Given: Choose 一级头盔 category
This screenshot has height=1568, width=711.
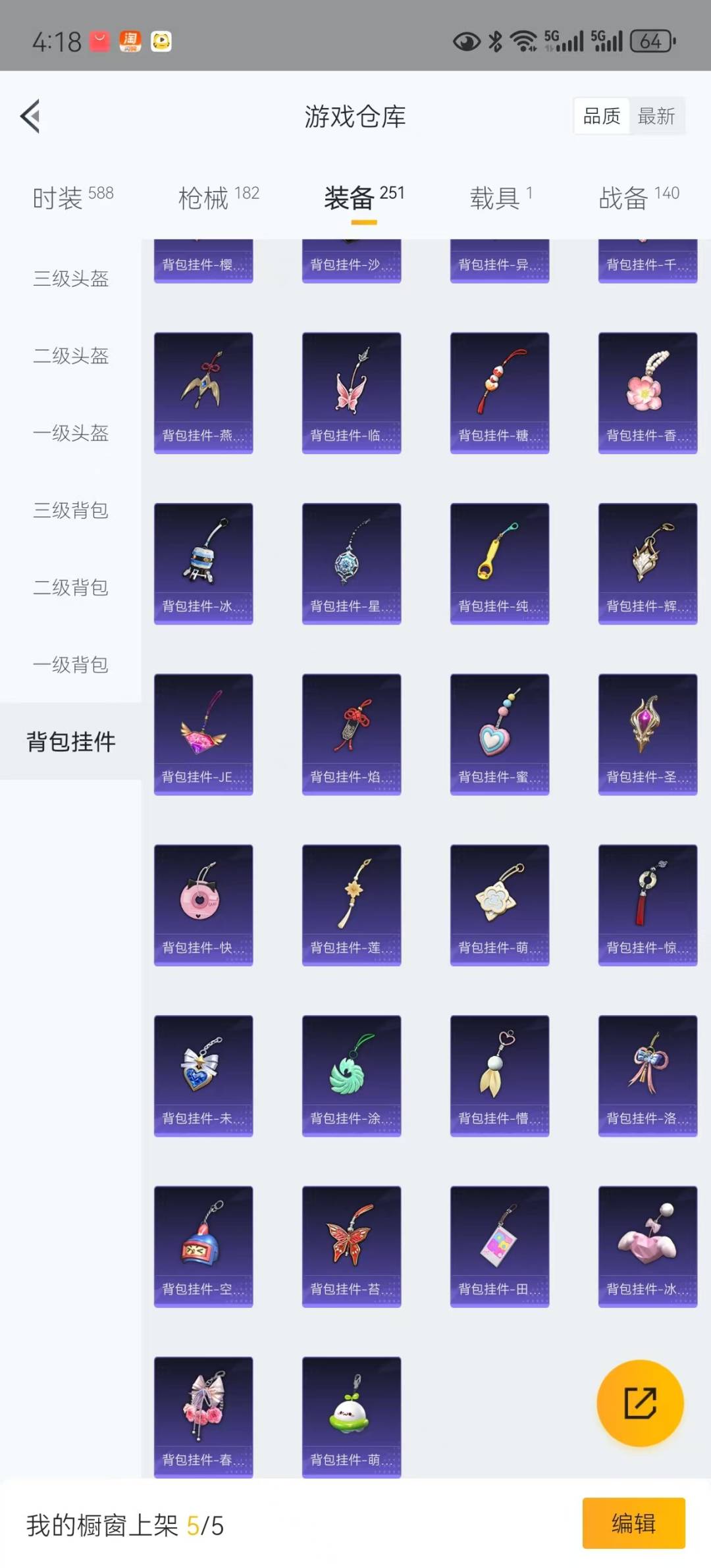Looking at the screenshot, I should click(x=71, y=433).
